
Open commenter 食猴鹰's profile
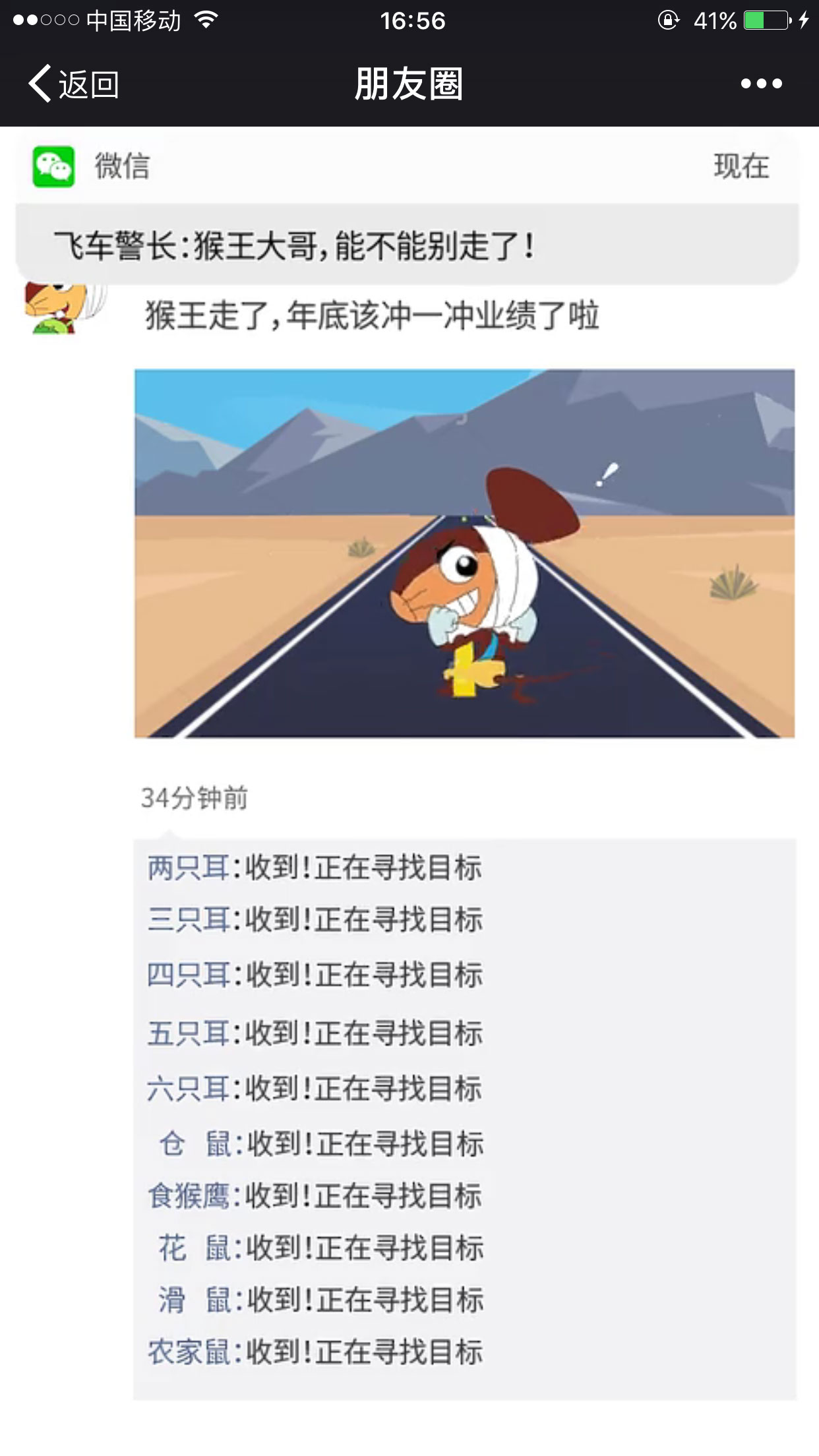[187, 1196]
